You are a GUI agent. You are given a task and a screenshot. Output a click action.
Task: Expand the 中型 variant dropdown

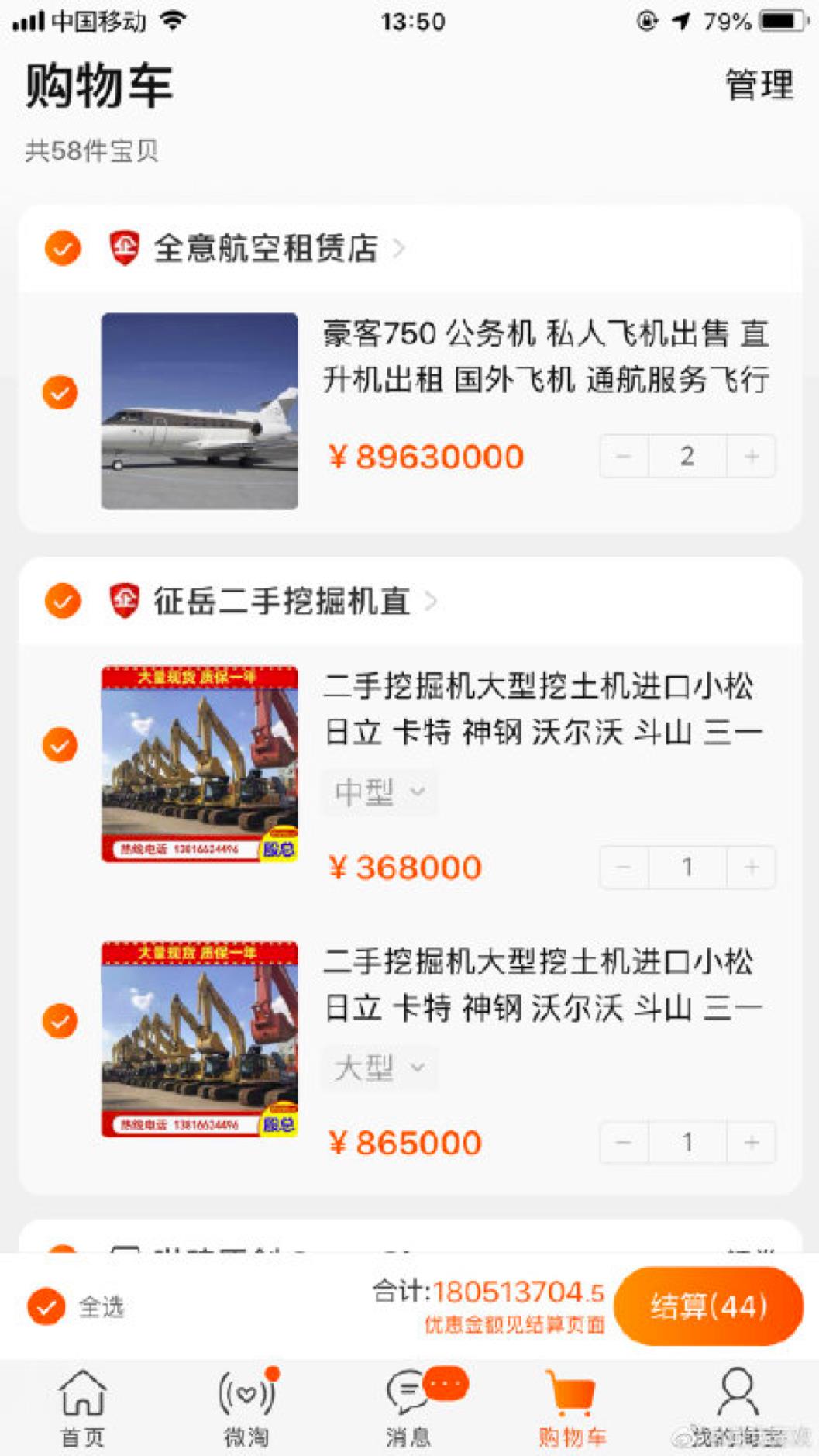380,792
